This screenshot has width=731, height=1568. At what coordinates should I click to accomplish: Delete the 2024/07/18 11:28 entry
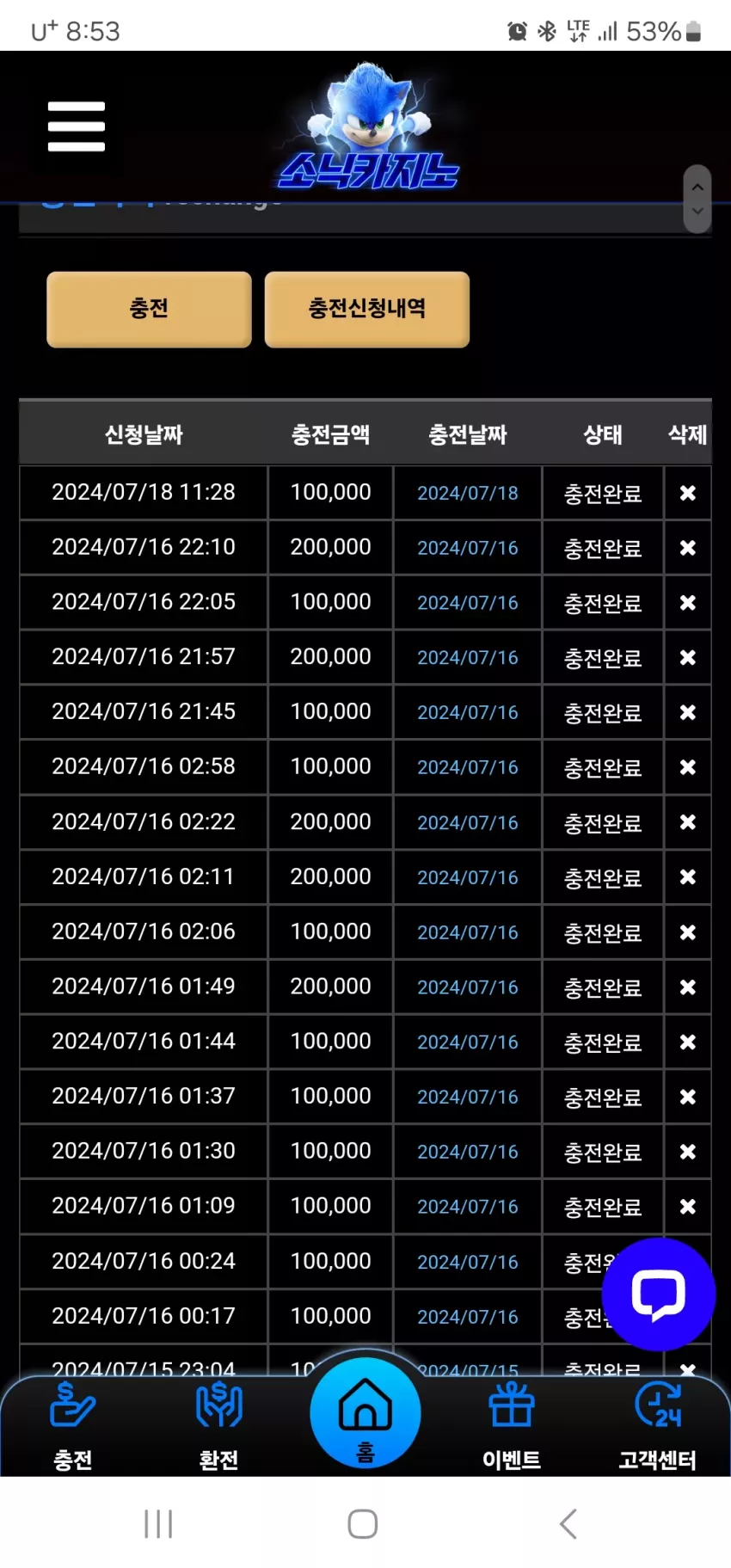point(688,493)
